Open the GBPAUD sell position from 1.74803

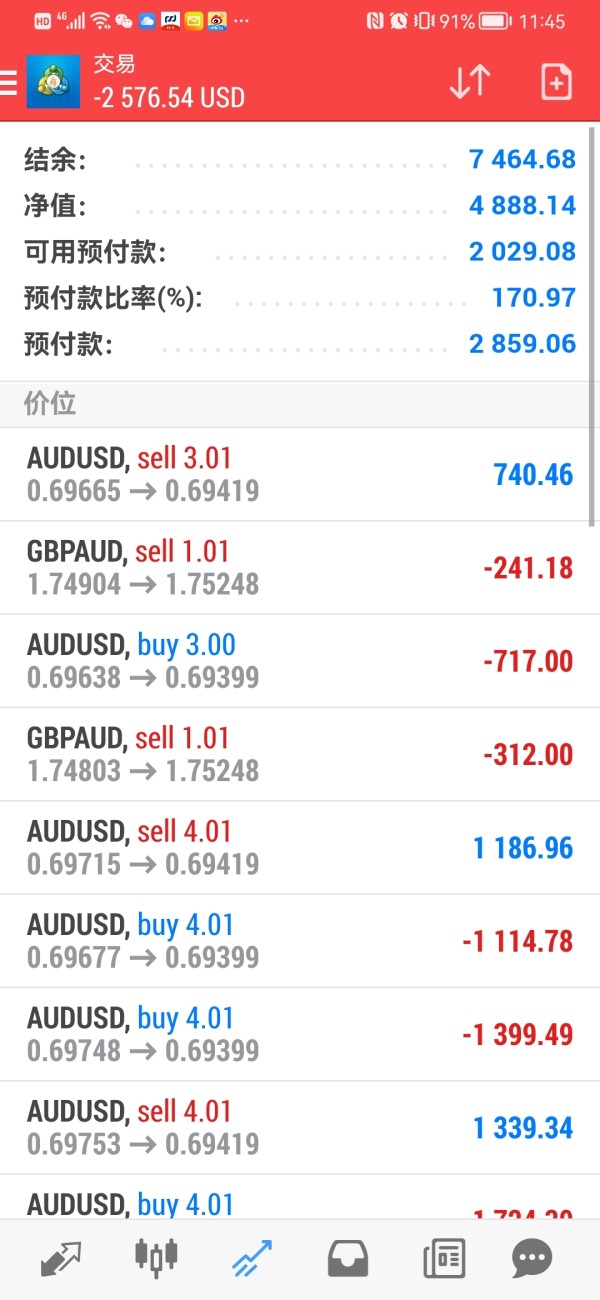tap(300, 754)
